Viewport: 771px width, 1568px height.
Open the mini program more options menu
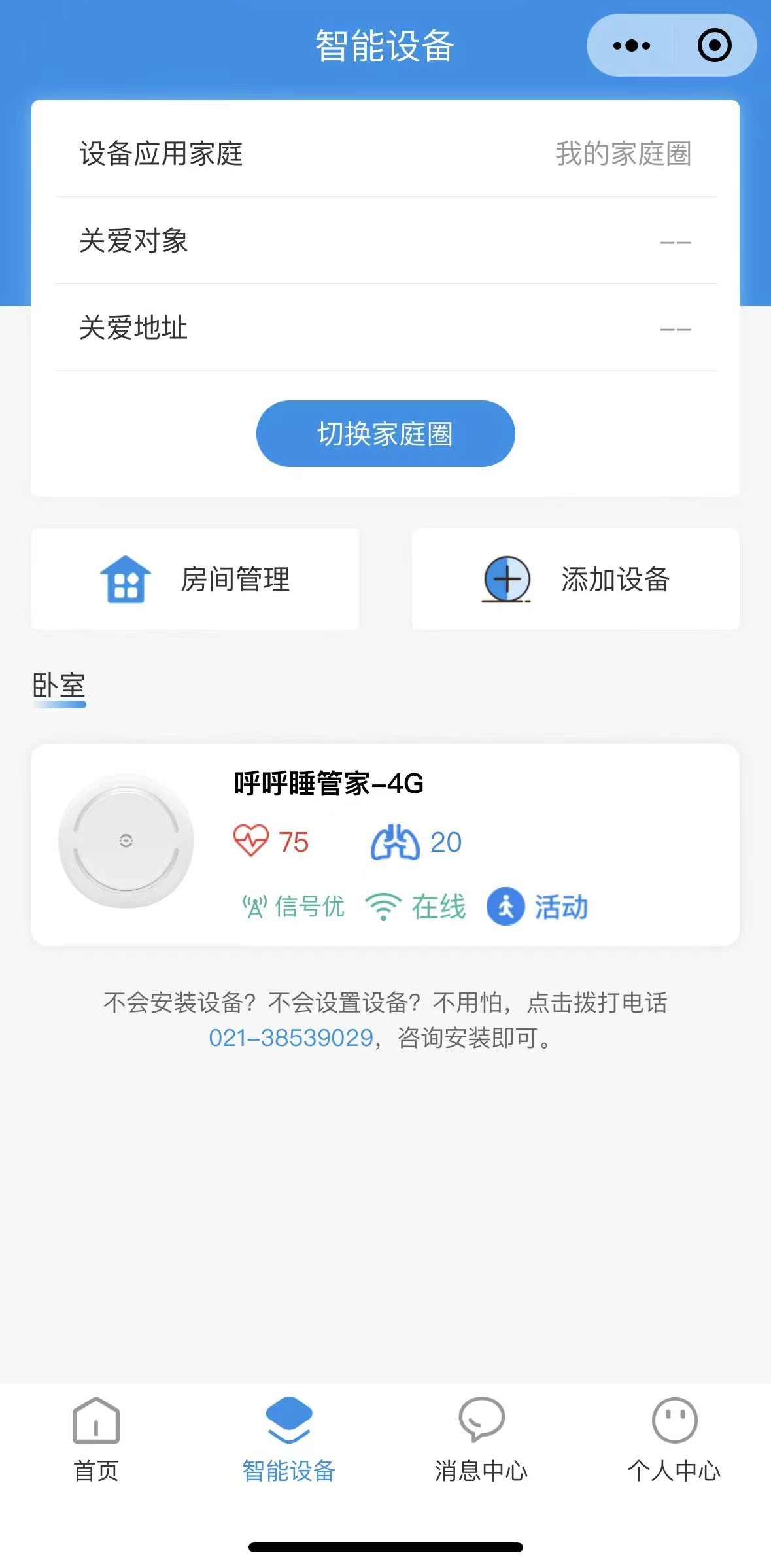pos(631,46)
